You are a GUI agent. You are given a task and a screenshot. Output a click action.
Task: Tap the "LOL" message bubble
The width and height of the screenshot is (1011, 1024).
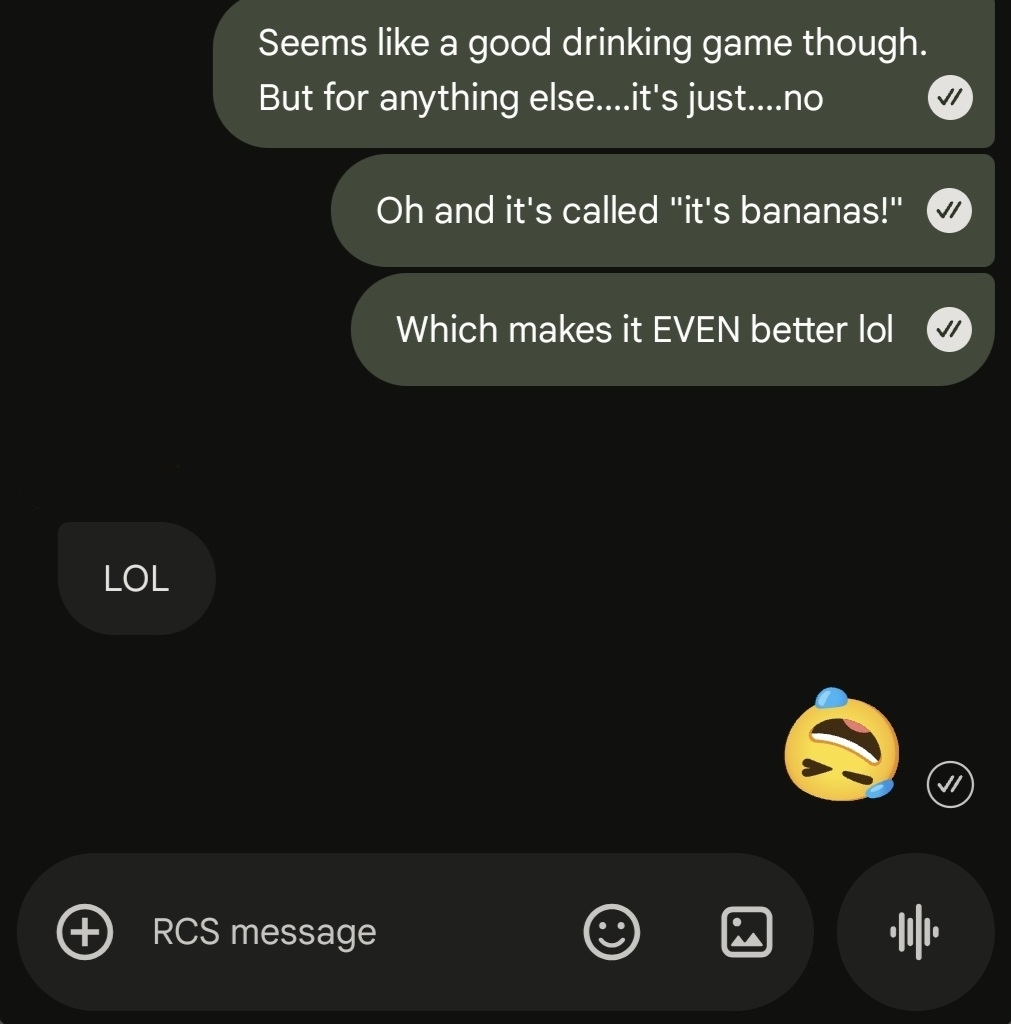point(137,578)
